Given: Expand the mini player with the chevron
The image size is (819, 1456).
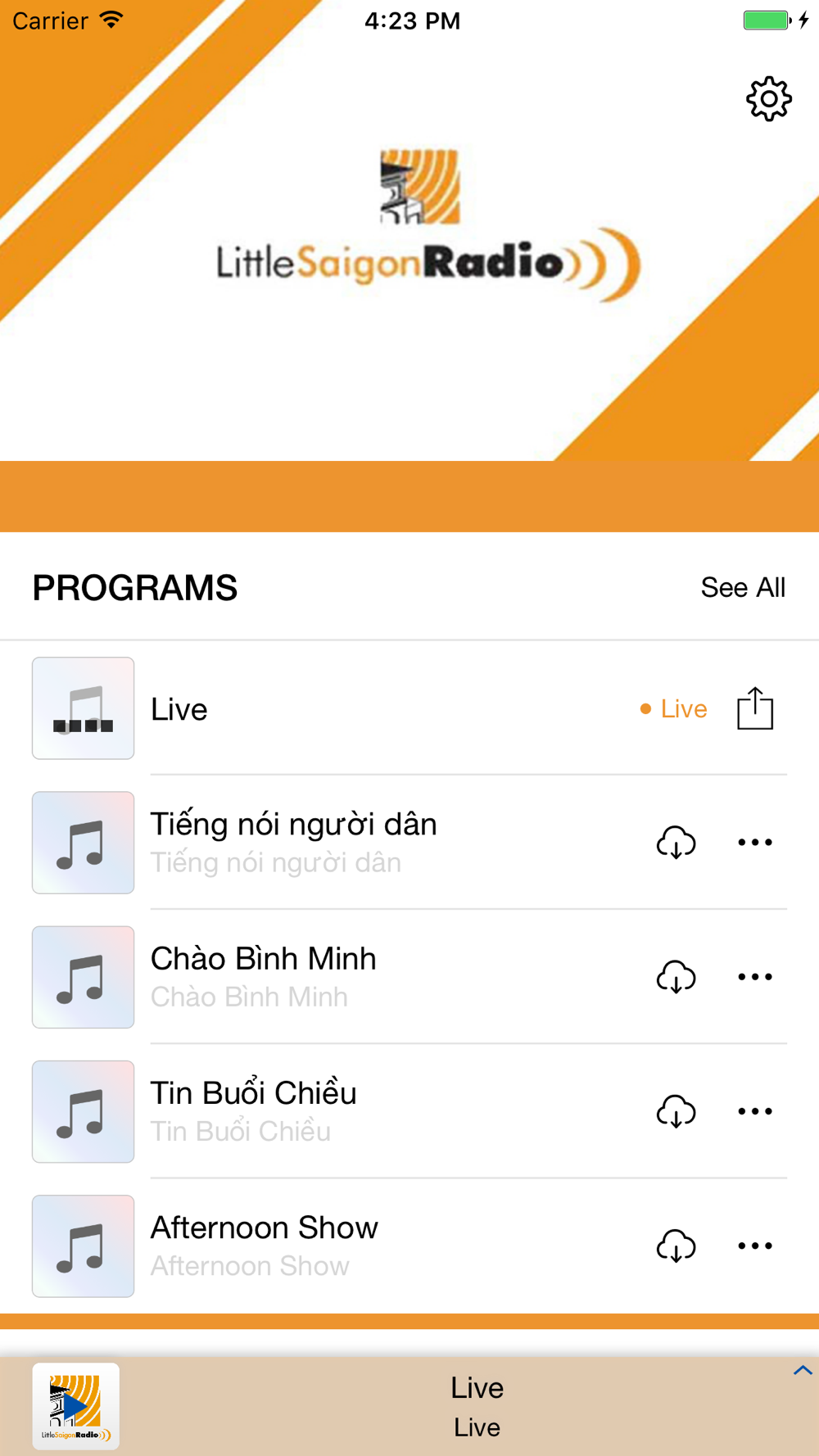Looking at the screenshot, I should click(803, 1370).
